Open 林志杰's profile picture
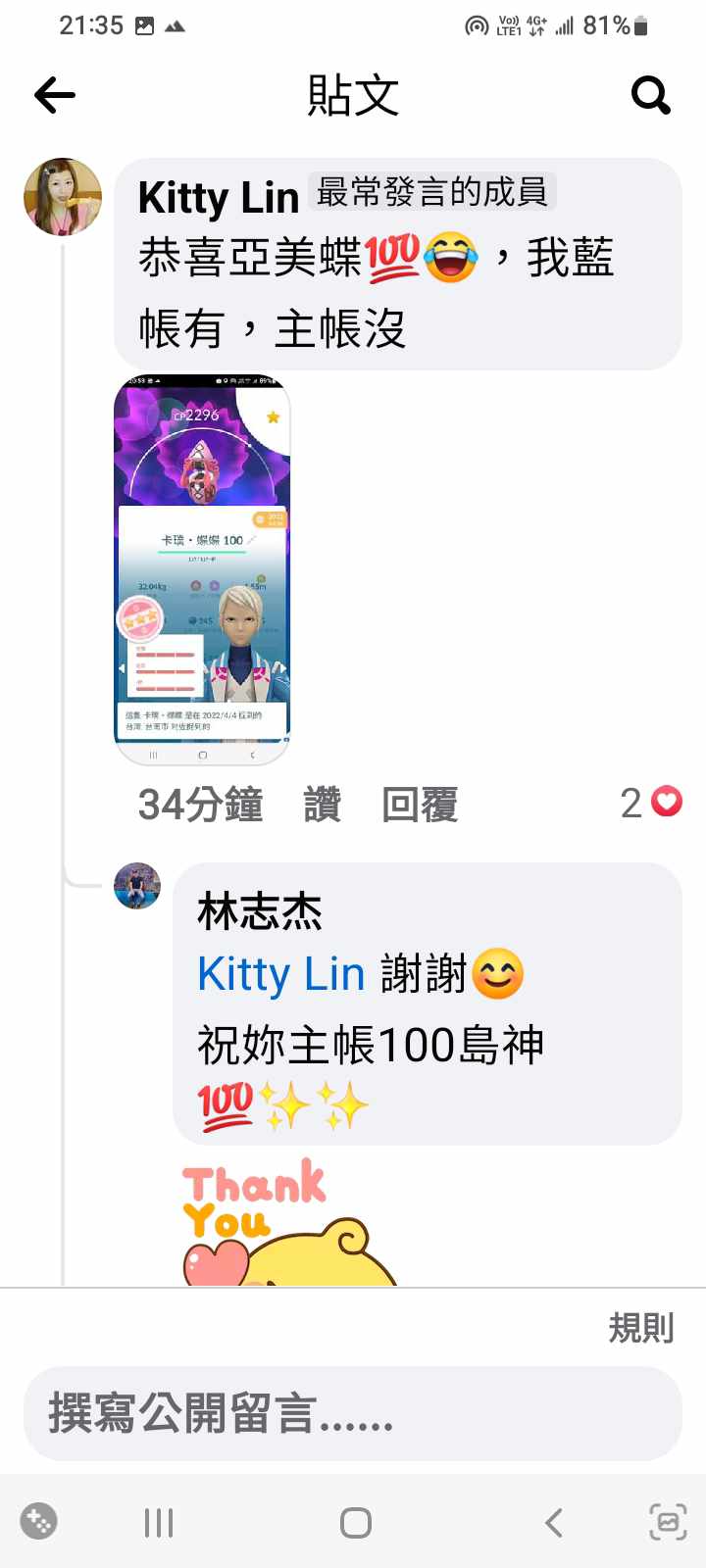This screenshot has width=706, height=1568. (x=137, y=886)
